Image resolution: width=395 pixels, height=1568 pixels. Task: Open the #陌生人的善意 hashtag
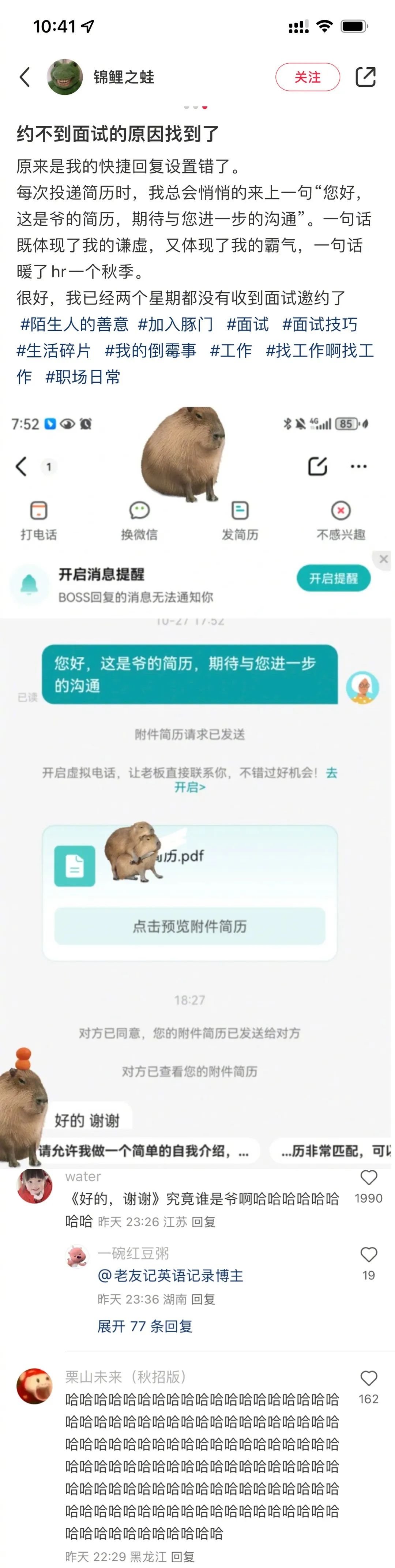74,325
